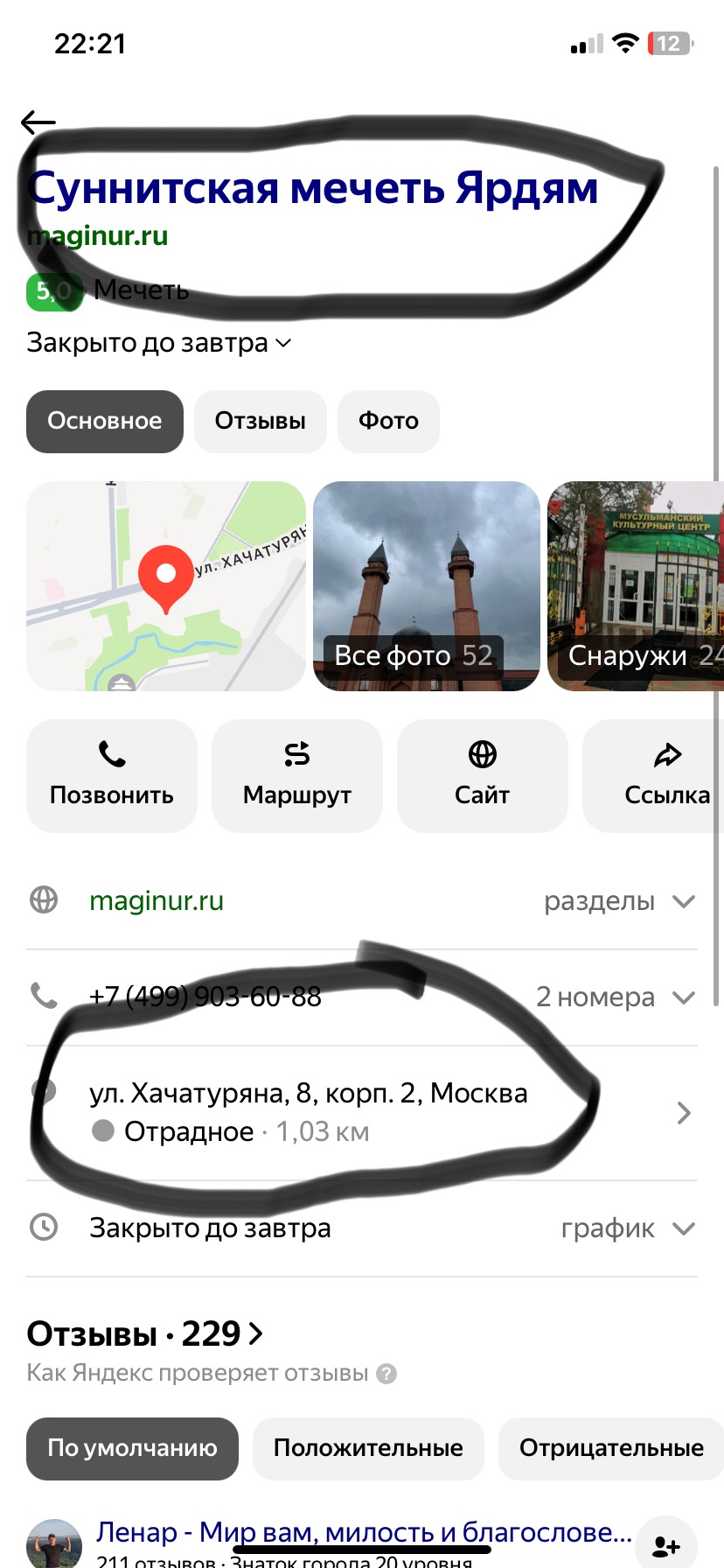Image resolution: width=724 pixels, height=1568 pixels.
Task: Select the Основное tab
Action: click(105, 421)
